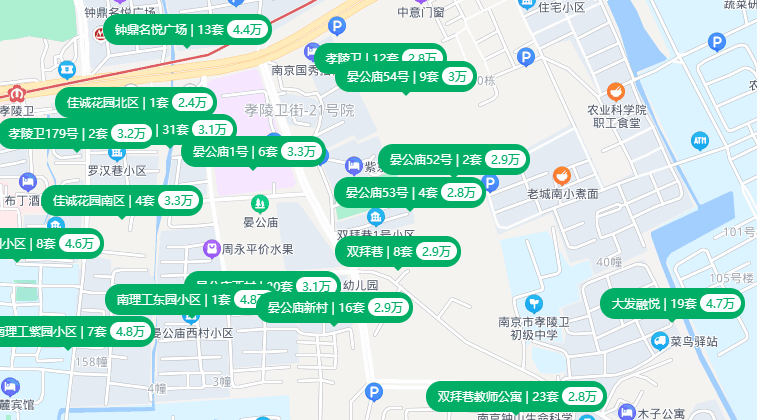The height and width of the screenshot is (420, 757).
Task: Tap the 双拜巷教师公寓 marker
Action: click(x=517, y=397)
